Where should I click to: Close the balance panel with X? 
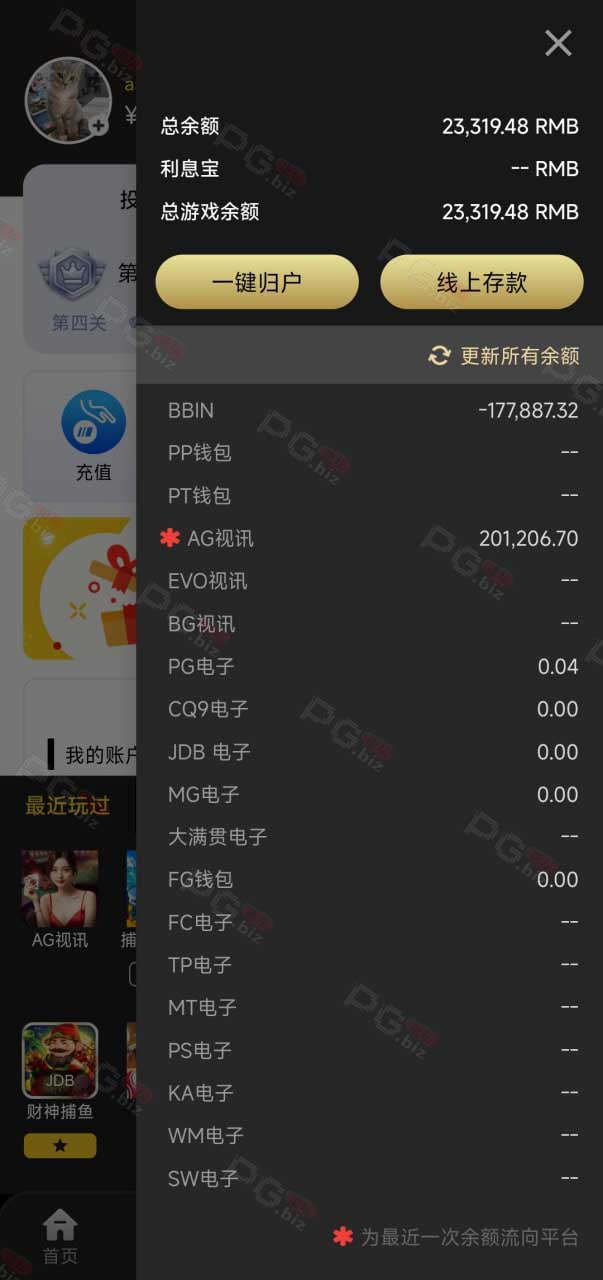click(x=558, y=43)
